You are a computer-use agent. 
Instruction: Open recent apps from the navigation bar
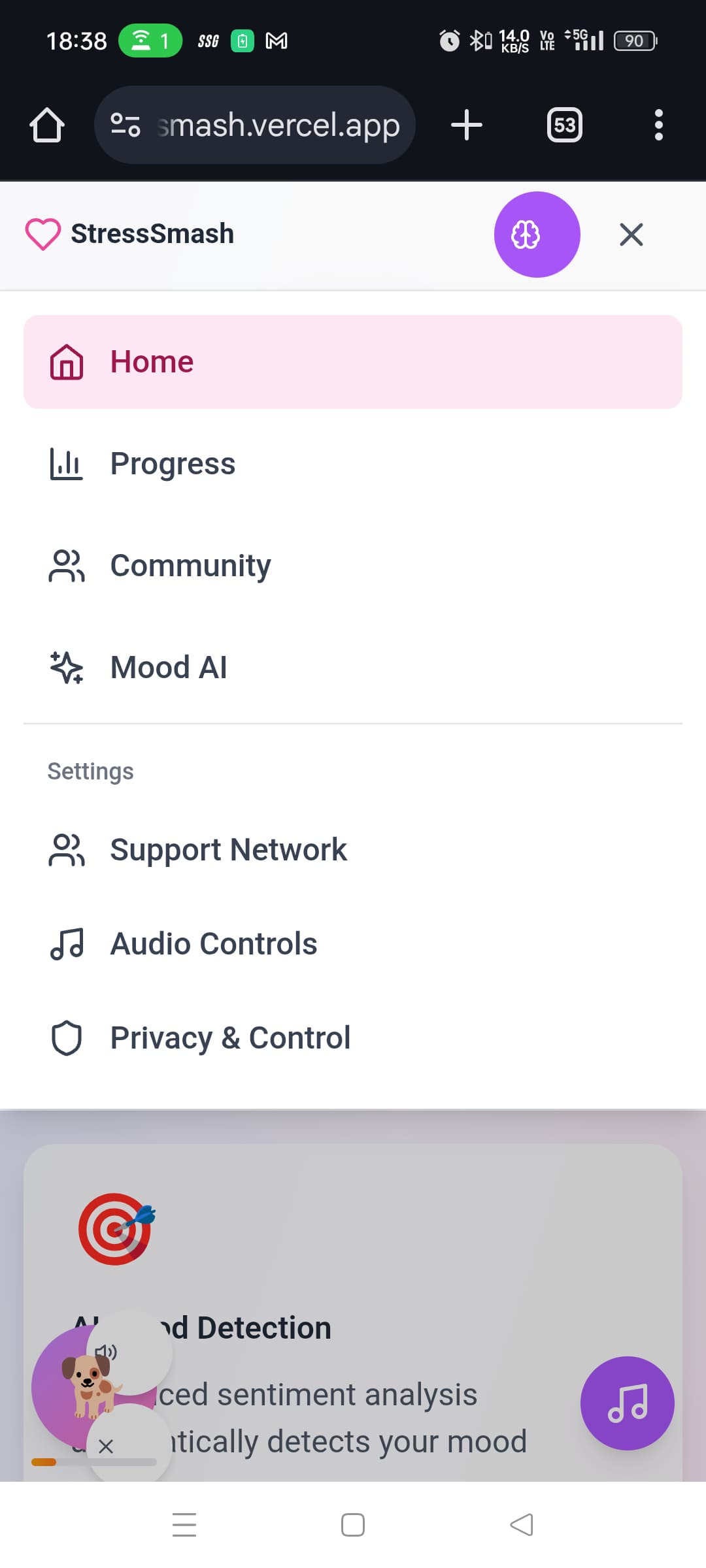coord(184,1525)
